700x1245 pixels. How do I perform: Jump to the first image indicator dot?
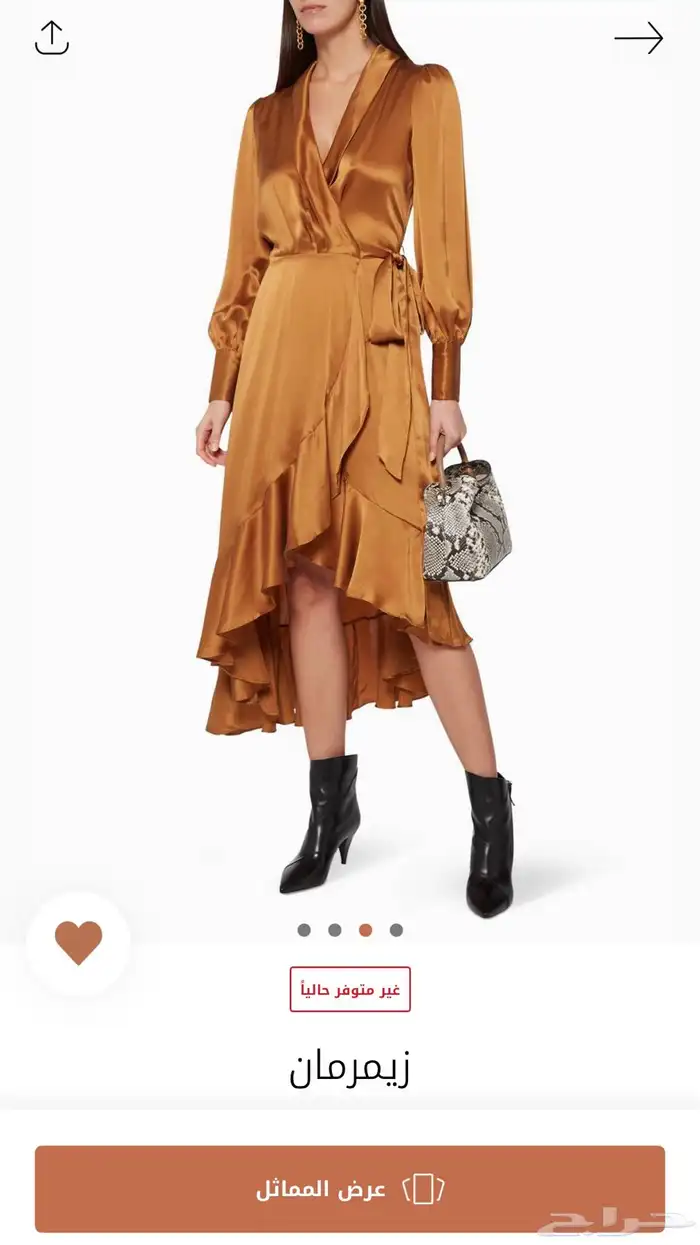point(304,930)
